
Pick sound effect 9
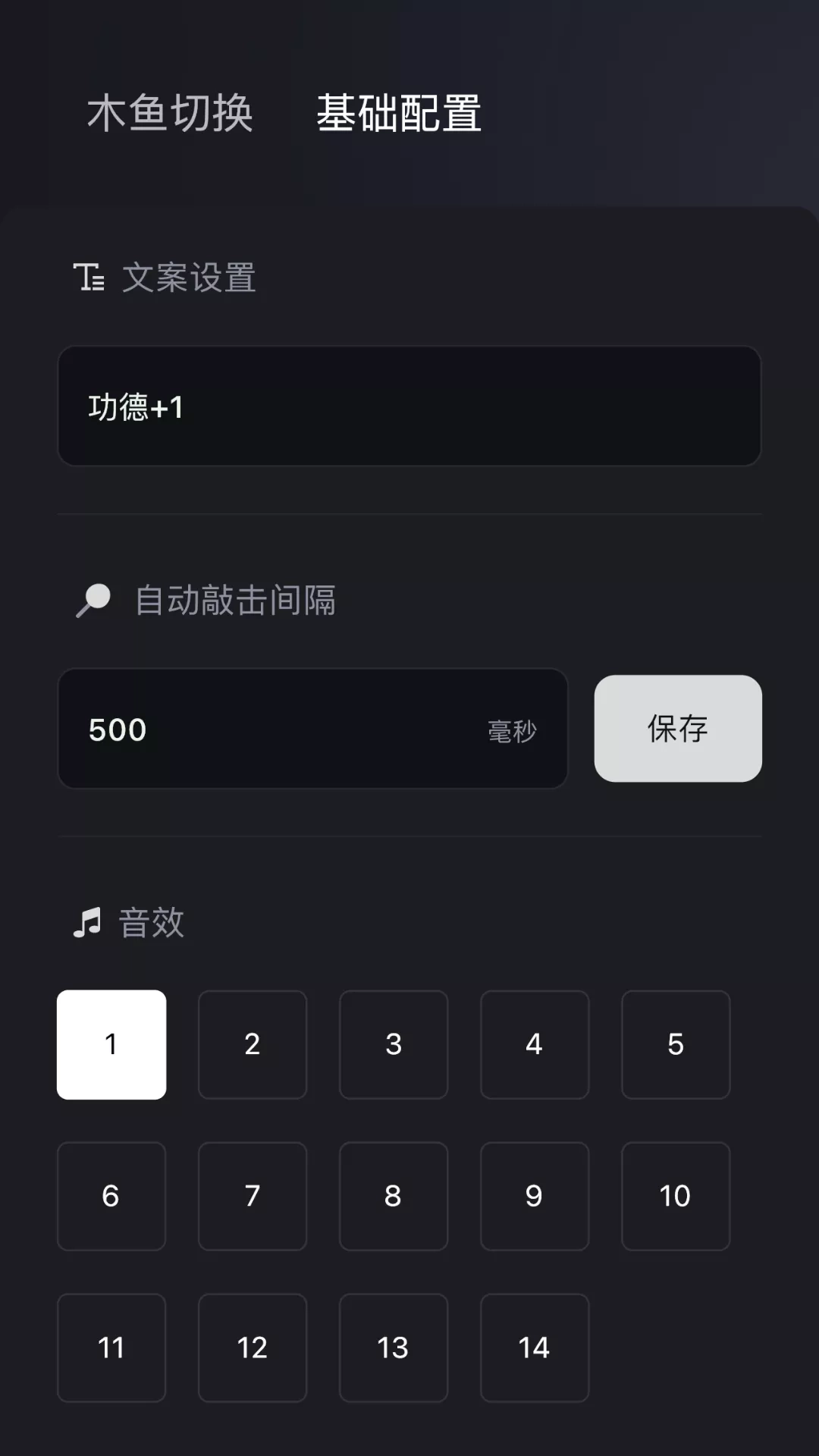pyautogui.click(x=535, y=1196)
